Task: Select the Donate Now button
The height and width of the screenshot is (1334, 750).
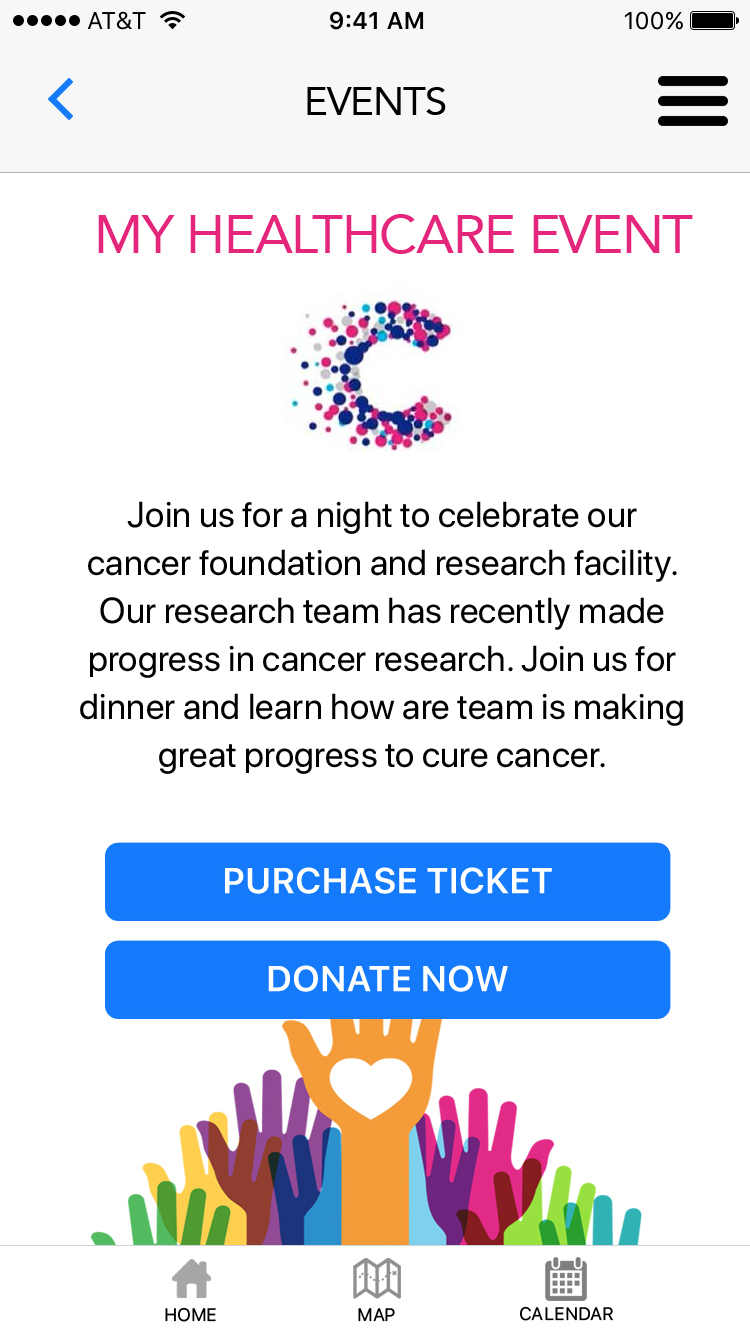Action: (387, 979)
